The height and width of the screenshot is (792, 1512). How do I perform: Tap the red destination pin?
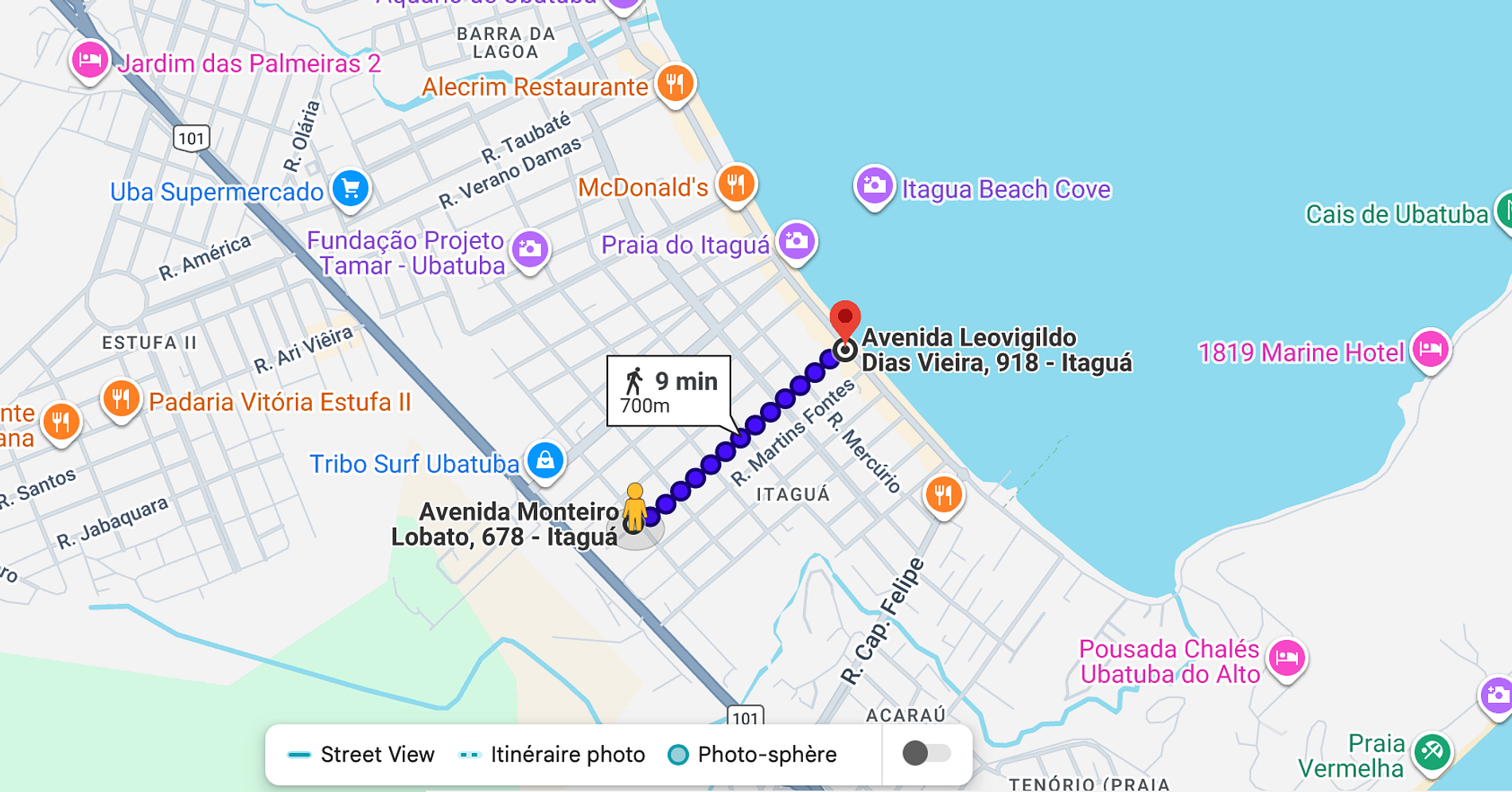845,318
